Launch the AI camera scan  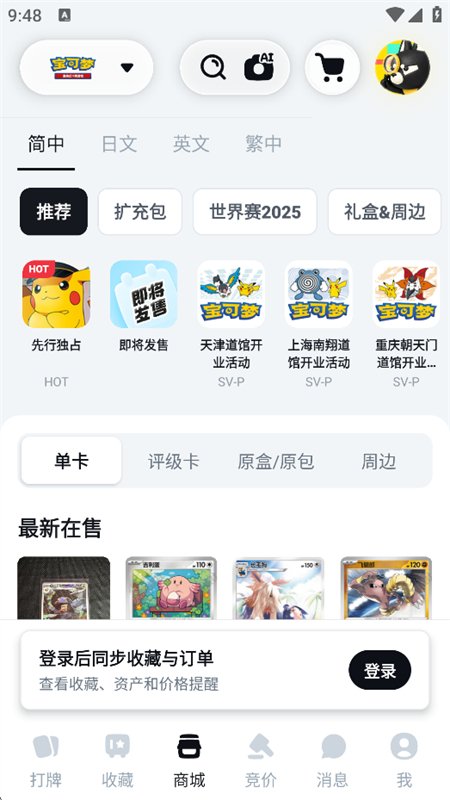point(259,67)
